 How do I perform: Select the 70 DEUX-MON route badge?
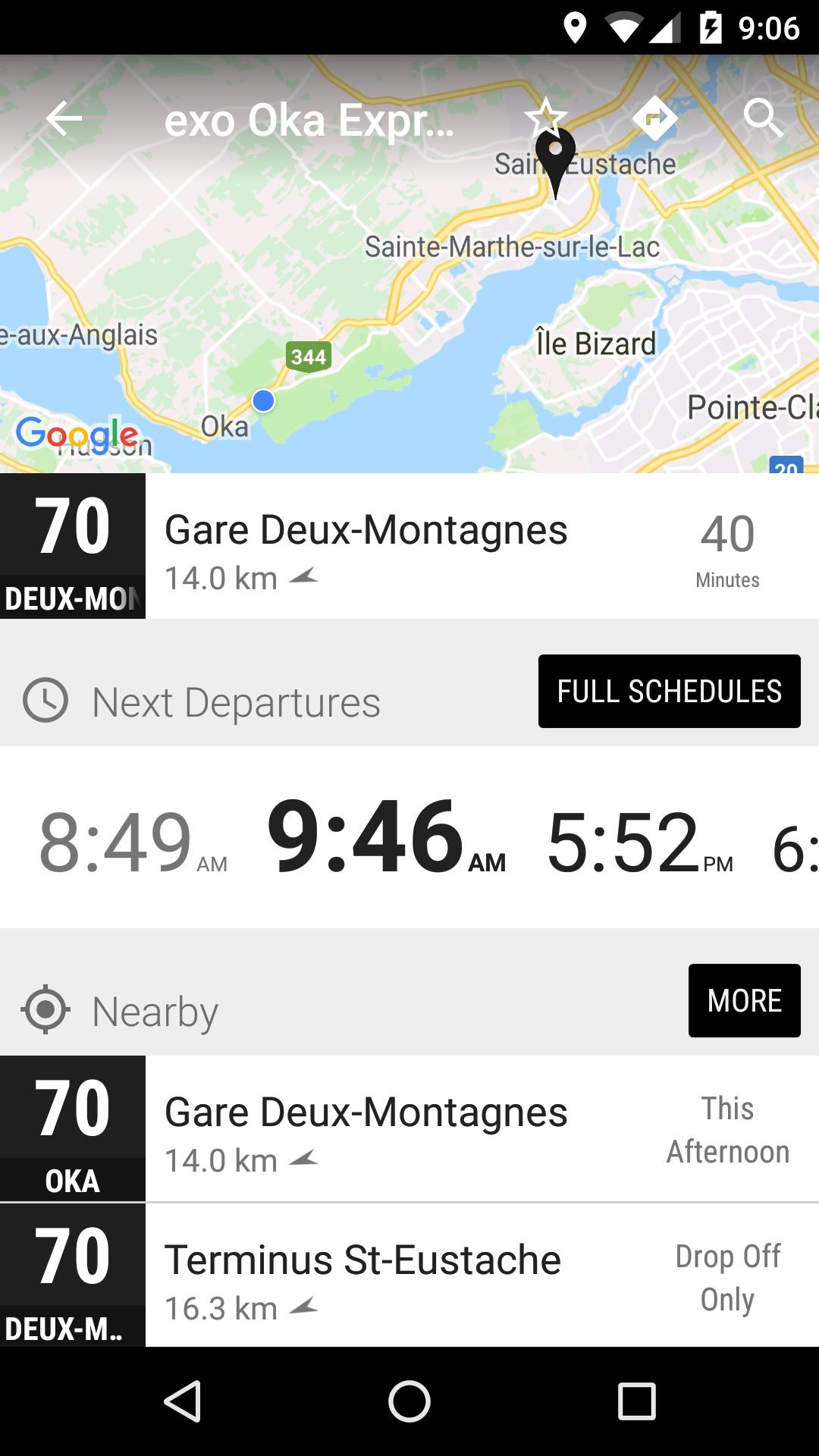[x=72, y=544]
